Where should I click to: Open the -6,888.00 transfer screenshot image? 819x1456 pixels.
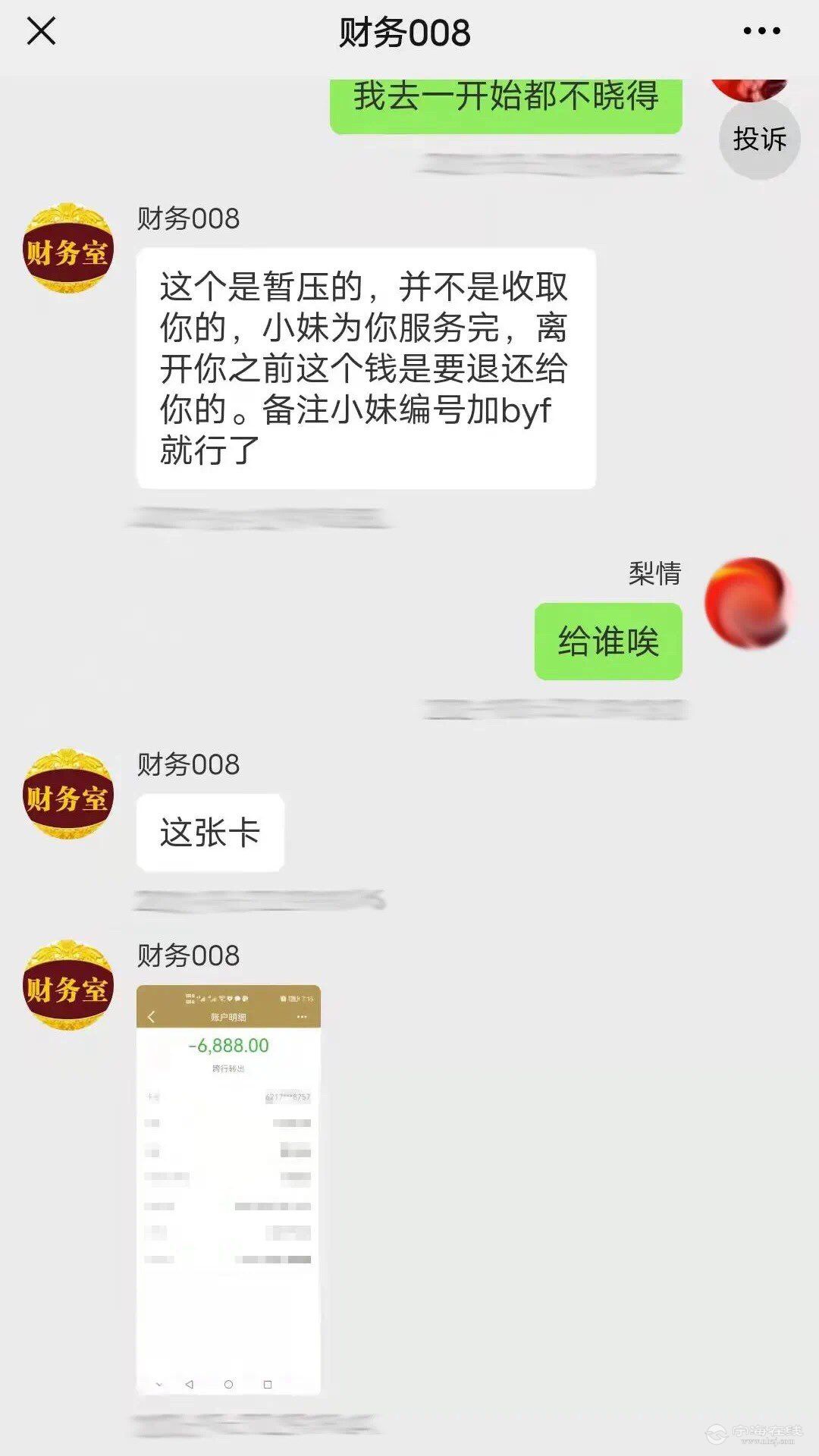228,1189
